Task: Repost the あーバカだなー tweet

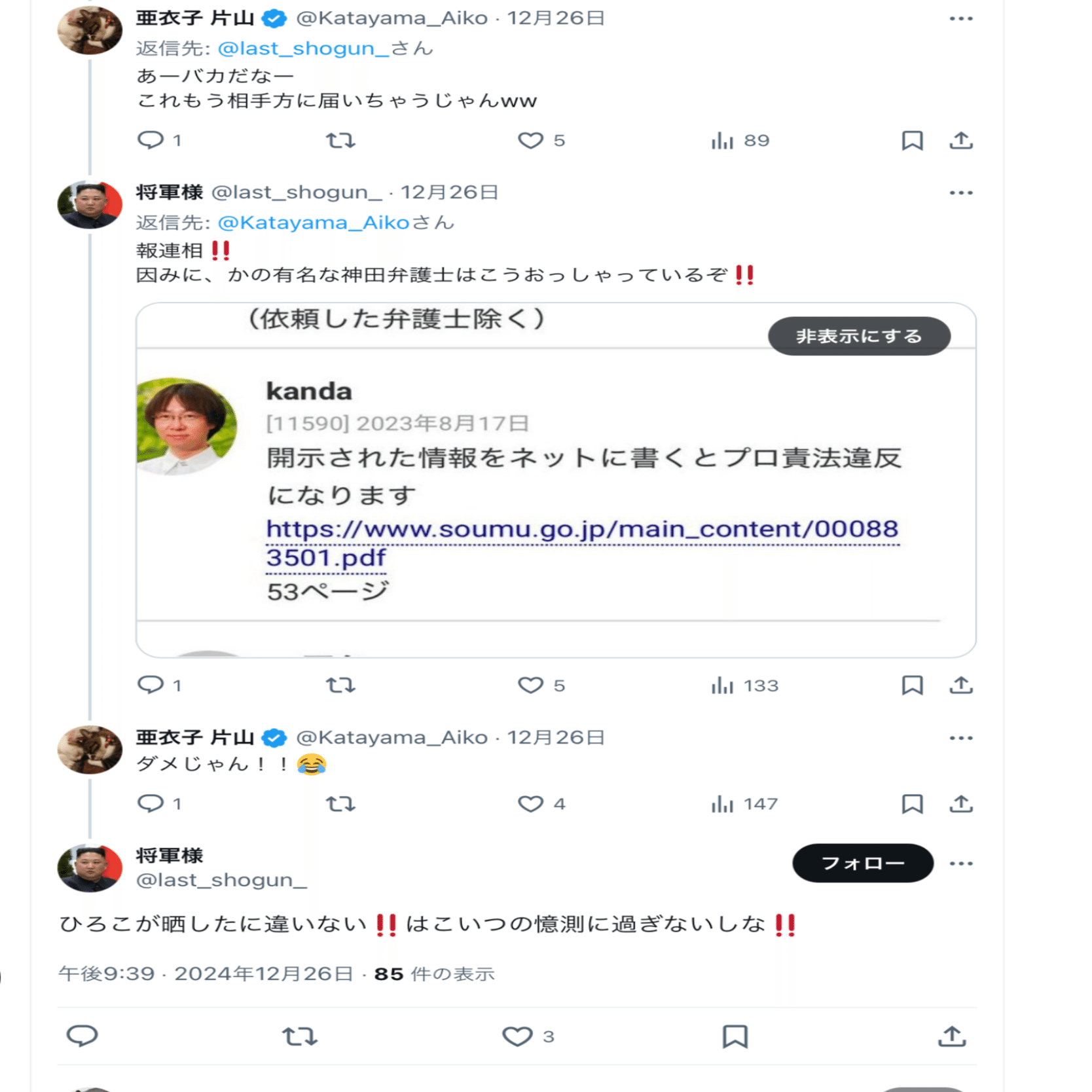Action: coord(340,140)
